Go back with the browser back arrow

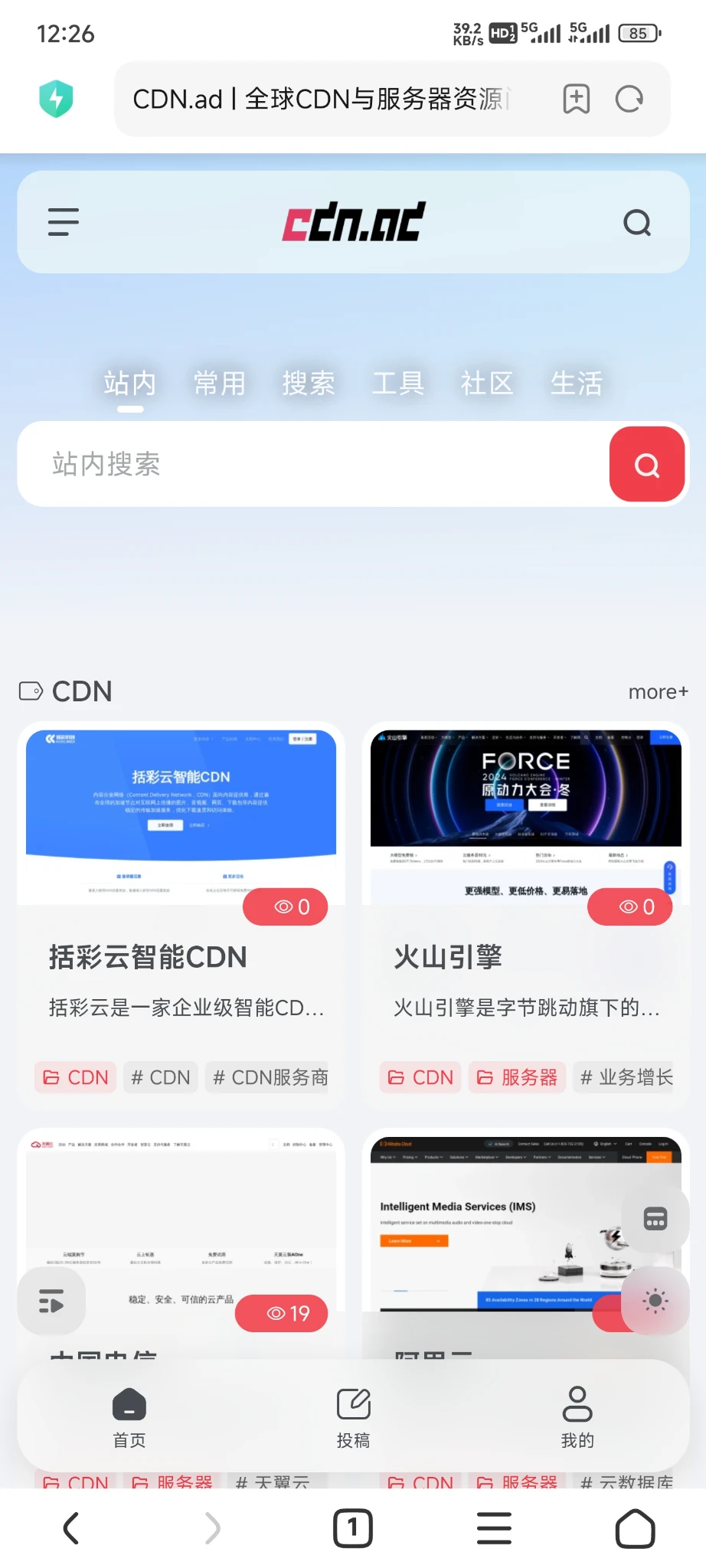(71, 1528)
